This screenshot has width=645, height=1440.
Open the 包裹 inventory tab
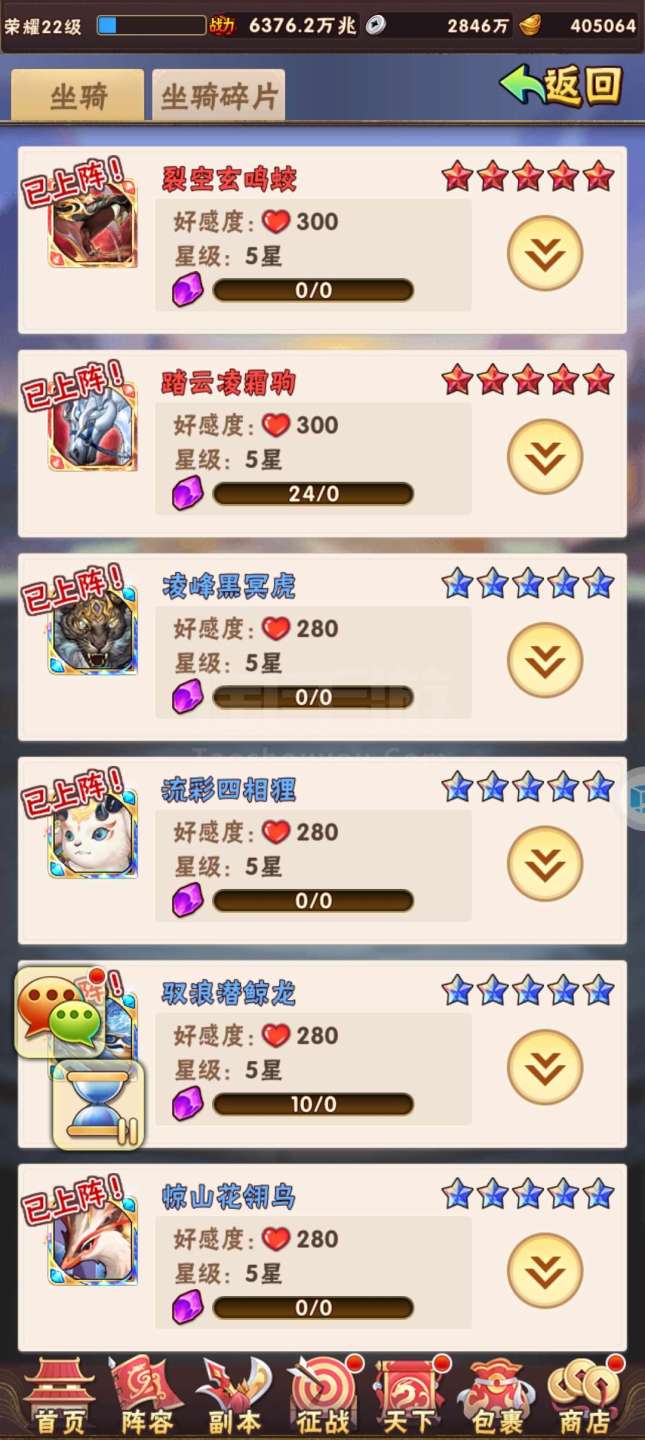point(496,1396)
